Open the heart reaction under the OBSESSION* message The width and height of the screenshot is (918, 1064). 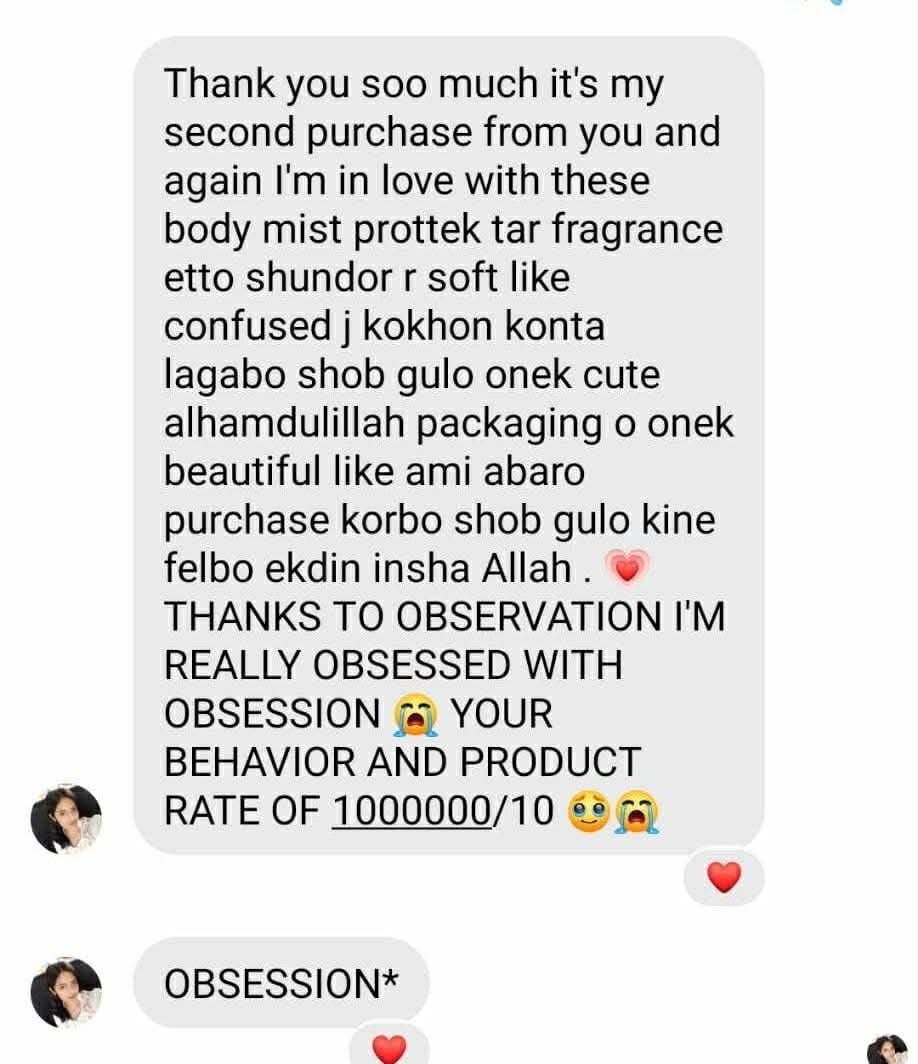coord(388,1048)
